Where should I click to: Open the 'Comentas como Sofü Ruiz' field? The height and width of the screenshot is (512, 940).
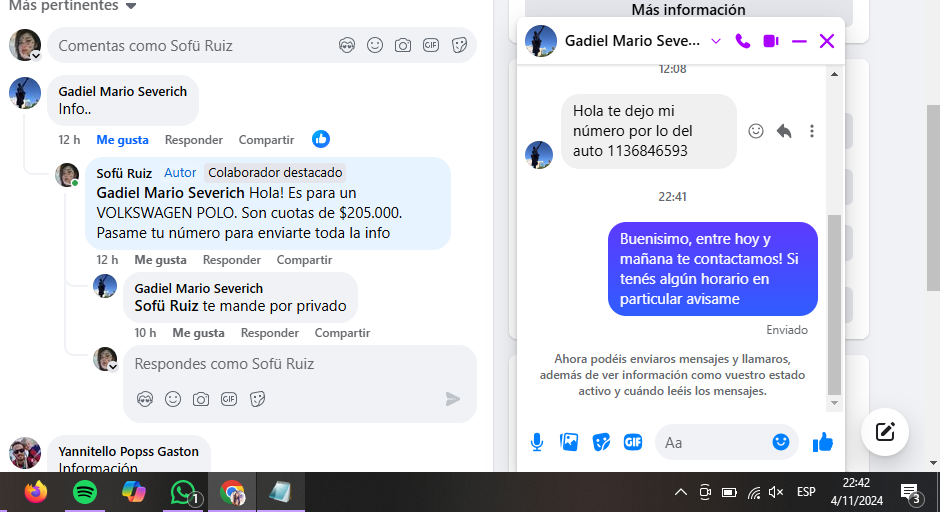click(190, 46)
